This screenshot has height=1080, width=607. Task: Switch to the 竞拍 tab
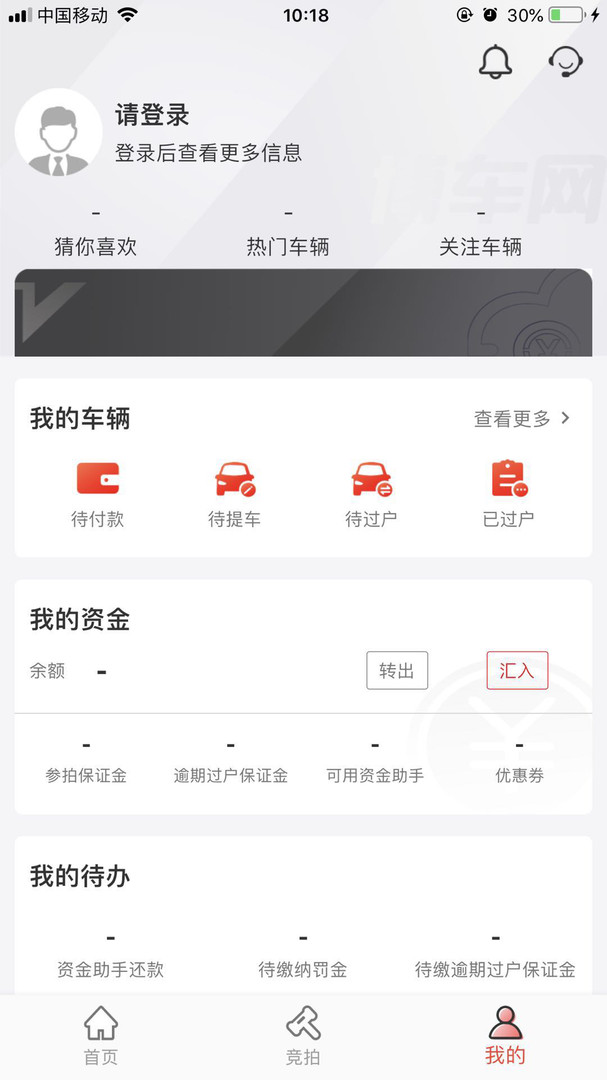(303, 1037)
